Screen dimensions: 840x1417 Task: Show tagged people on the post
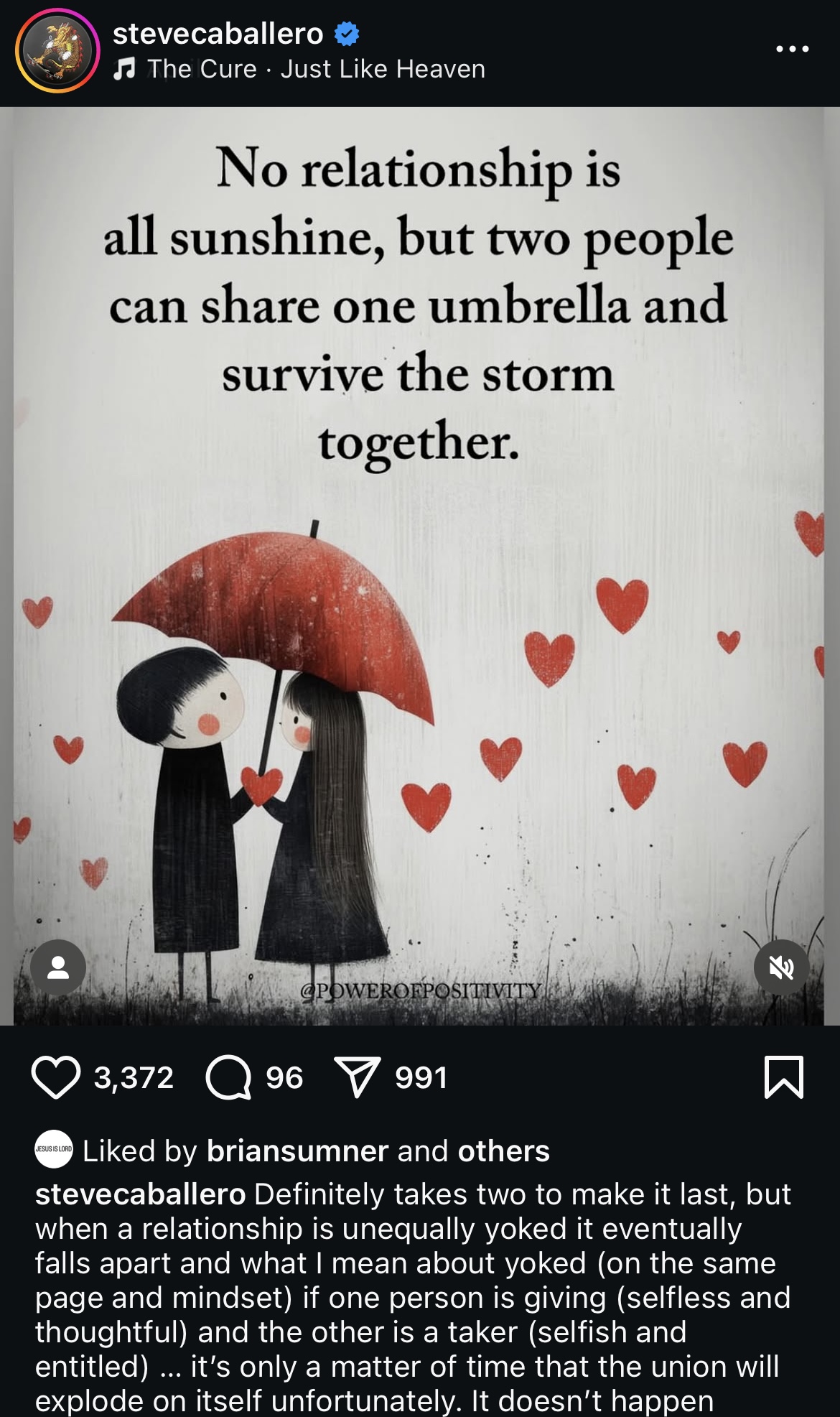point(58,967)
